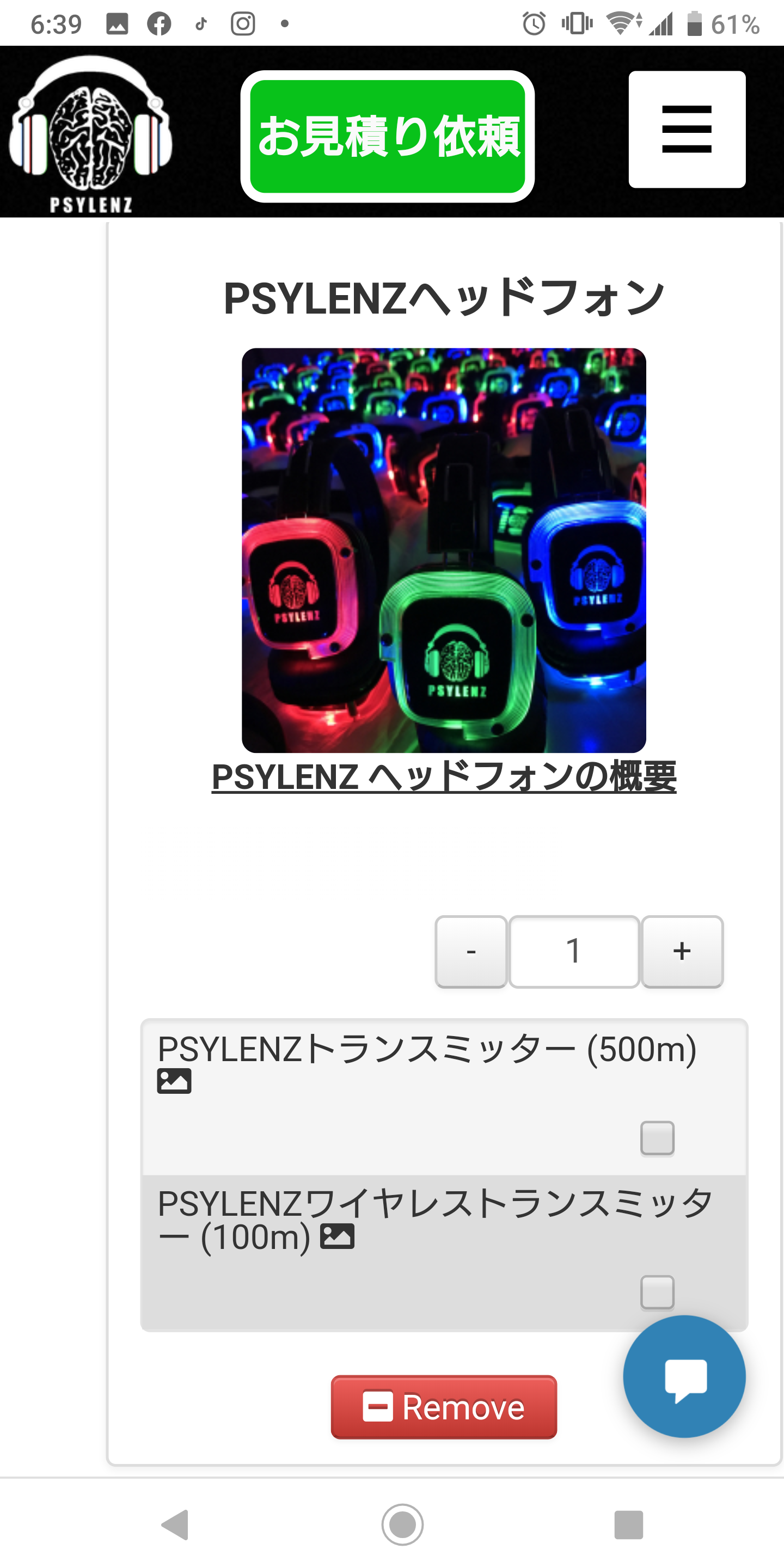Open the chat bubble widget
This screenshot has width=784, height=1568.
point(684,1376)
